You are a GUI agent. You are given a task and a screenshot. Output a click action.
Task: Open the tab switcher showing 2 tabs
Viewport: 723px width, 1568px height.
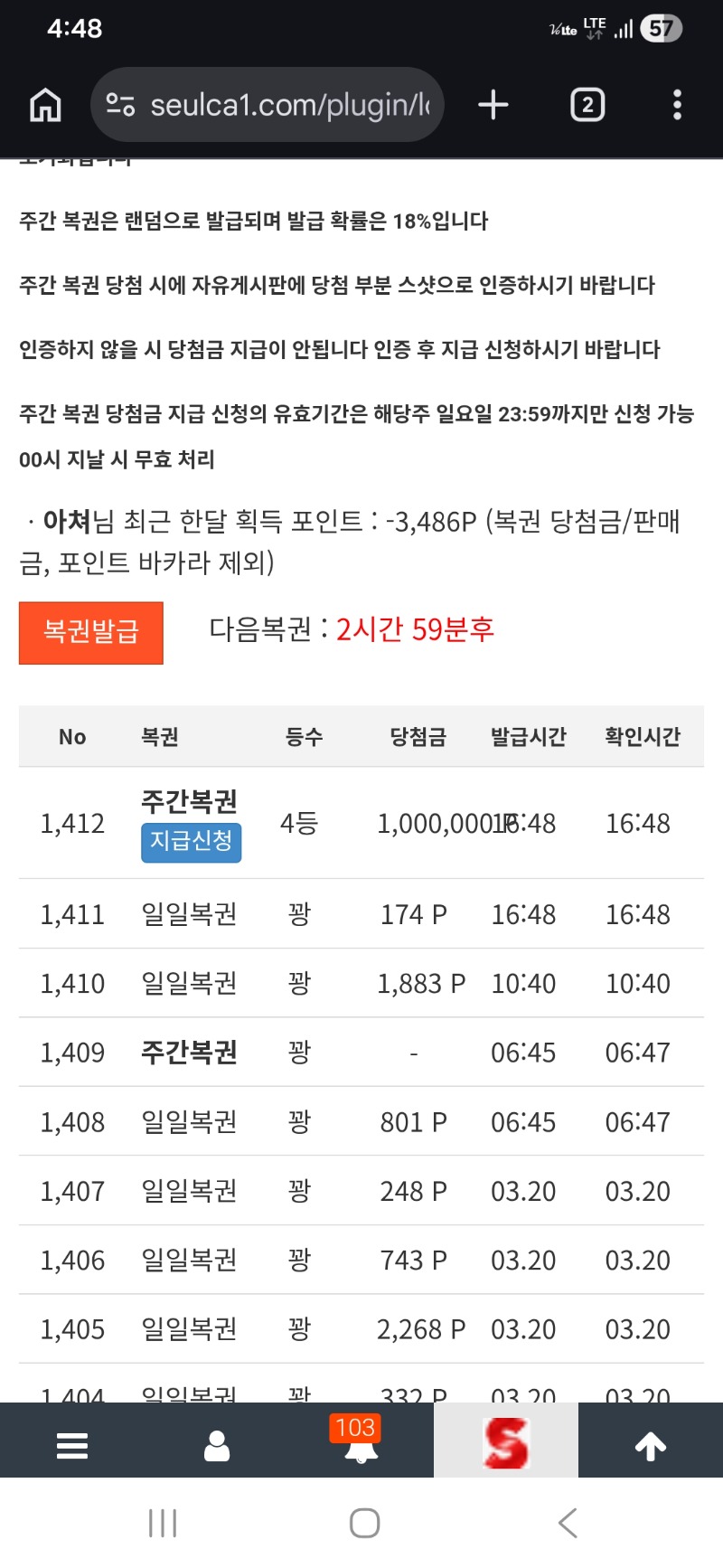(x=587, y=105)
